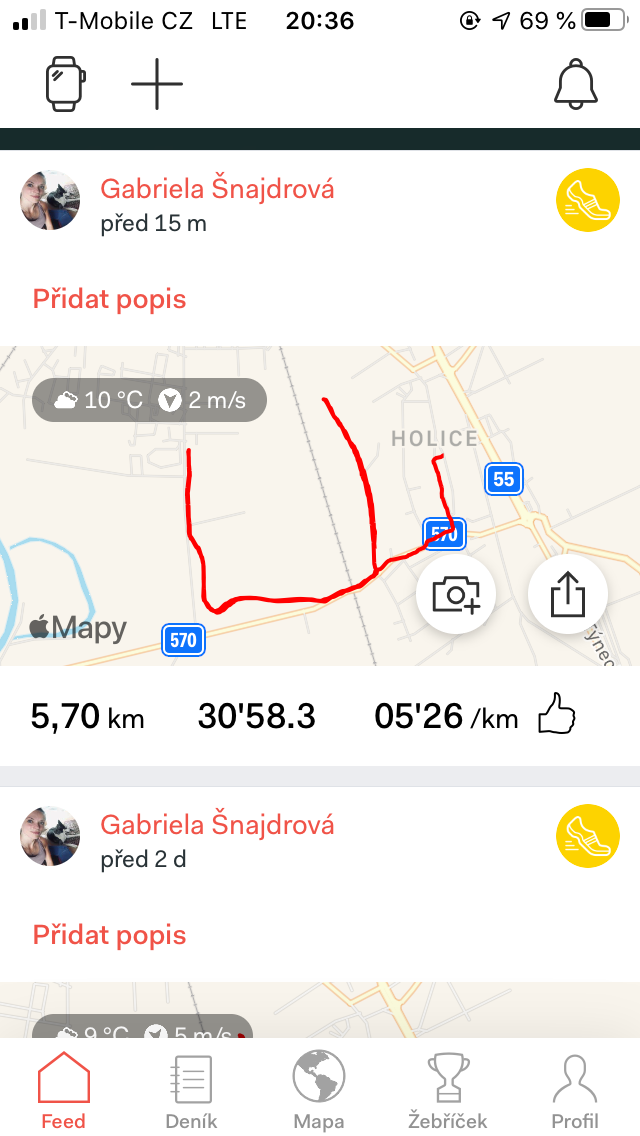
Task: Switch to the Deník tab
Action: coord(190,1091)
